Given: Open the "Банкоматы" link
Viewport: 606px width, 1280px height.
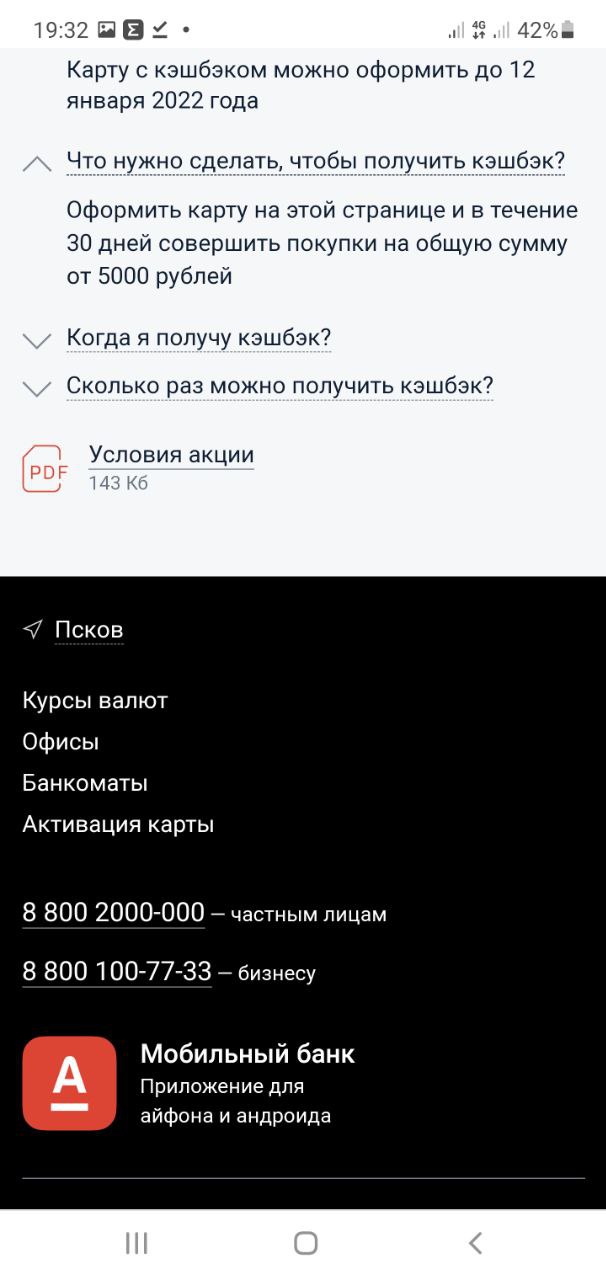Looking at the screenshot, I should coord(85,783).
